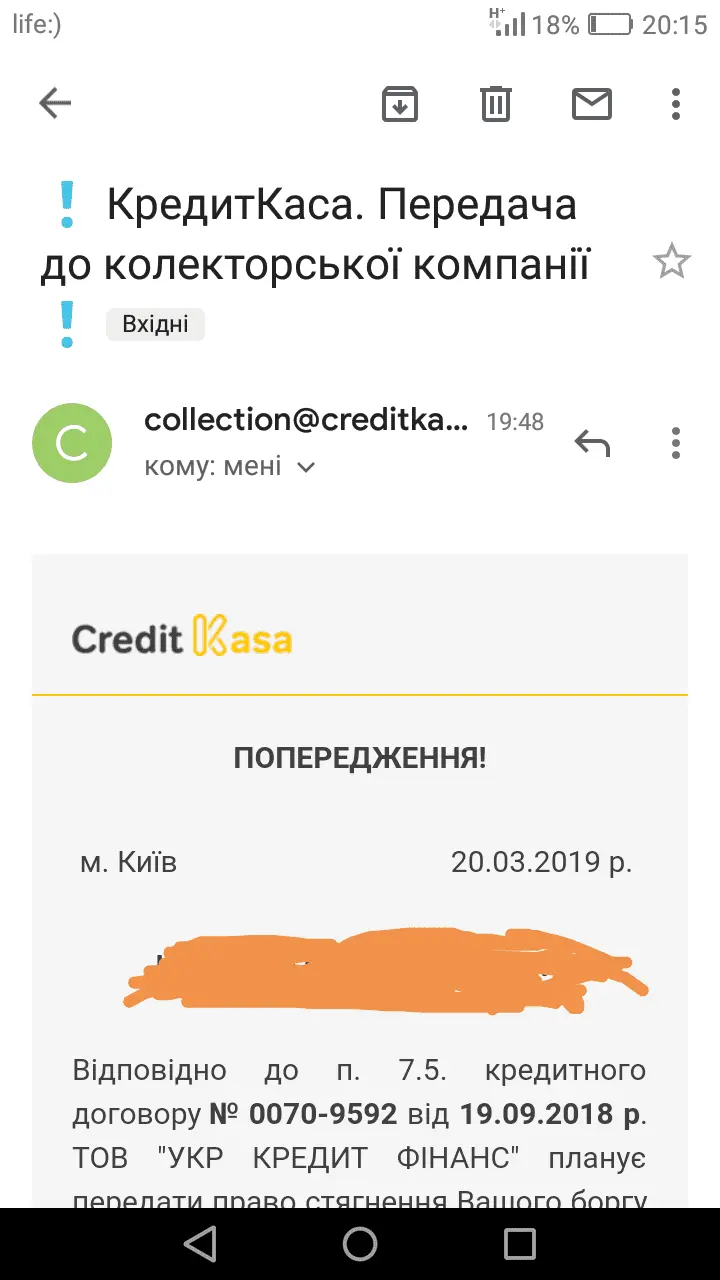Image resolution: width=720 pixels, height=1280 pixels.
Task: Archive this email
Action: pyautogui.click(x=400, y=104)
